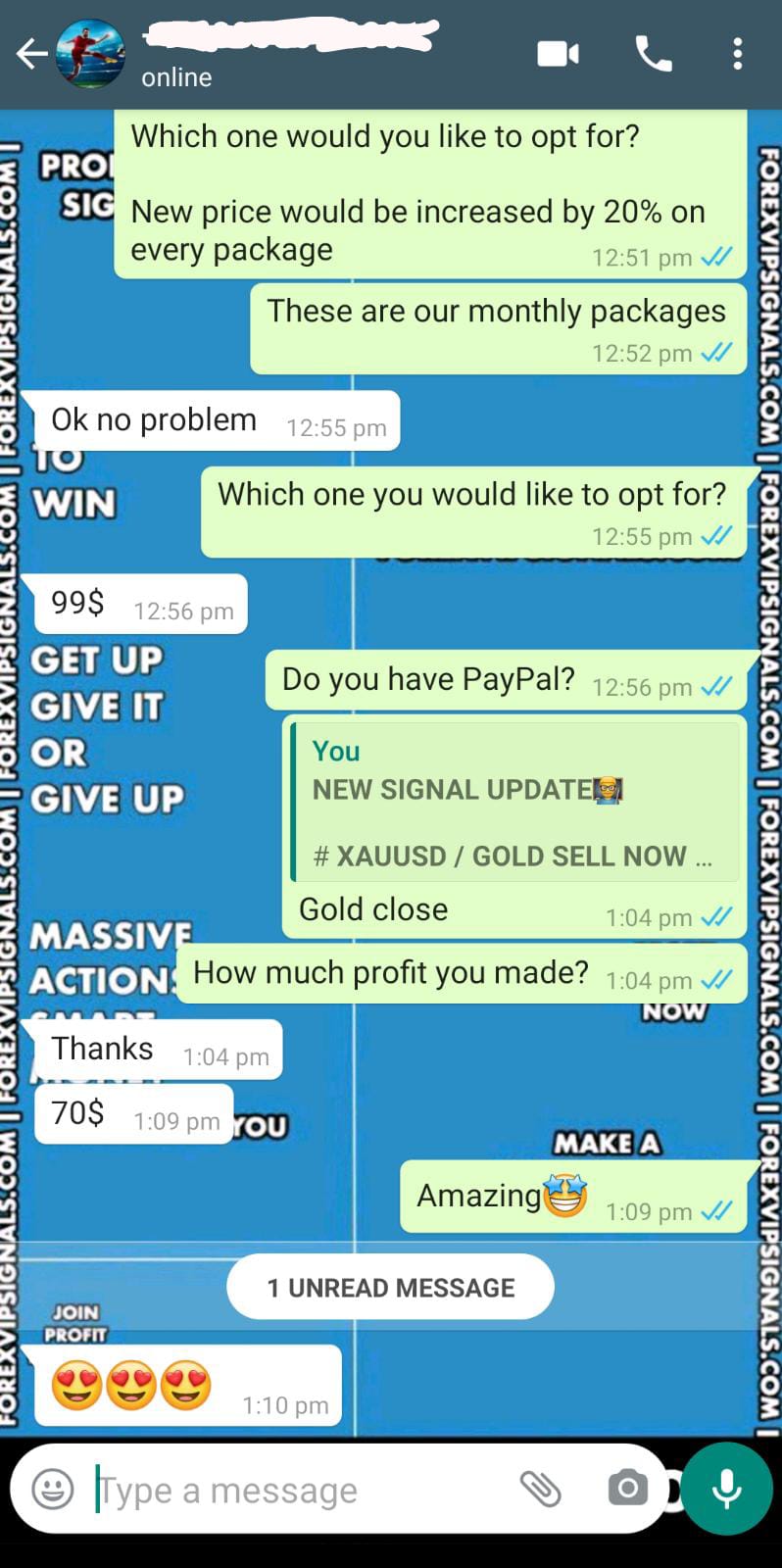
Task: Open the camera to send photo
Action: (627, 1489)
